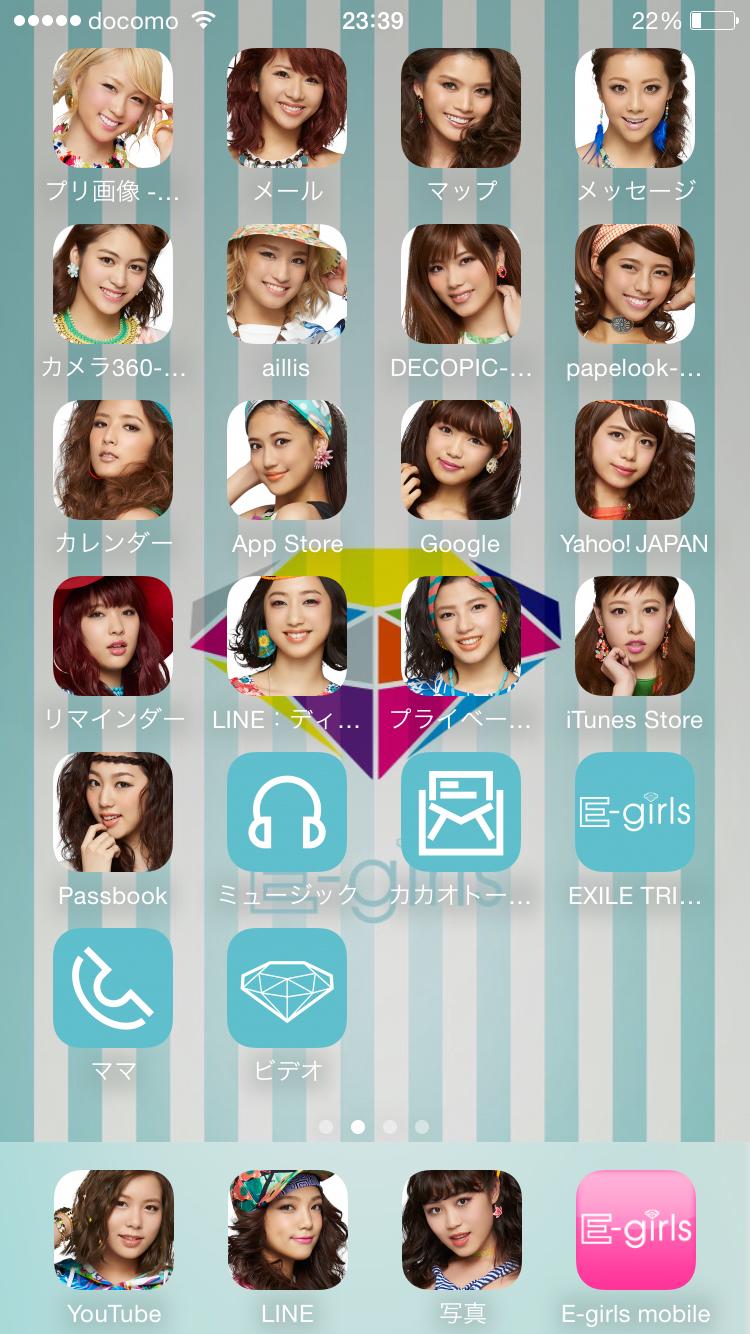The width and height of the screenshot is (750, 1334).
Task: Open the App Store
Action: click(x=287, y=460)
